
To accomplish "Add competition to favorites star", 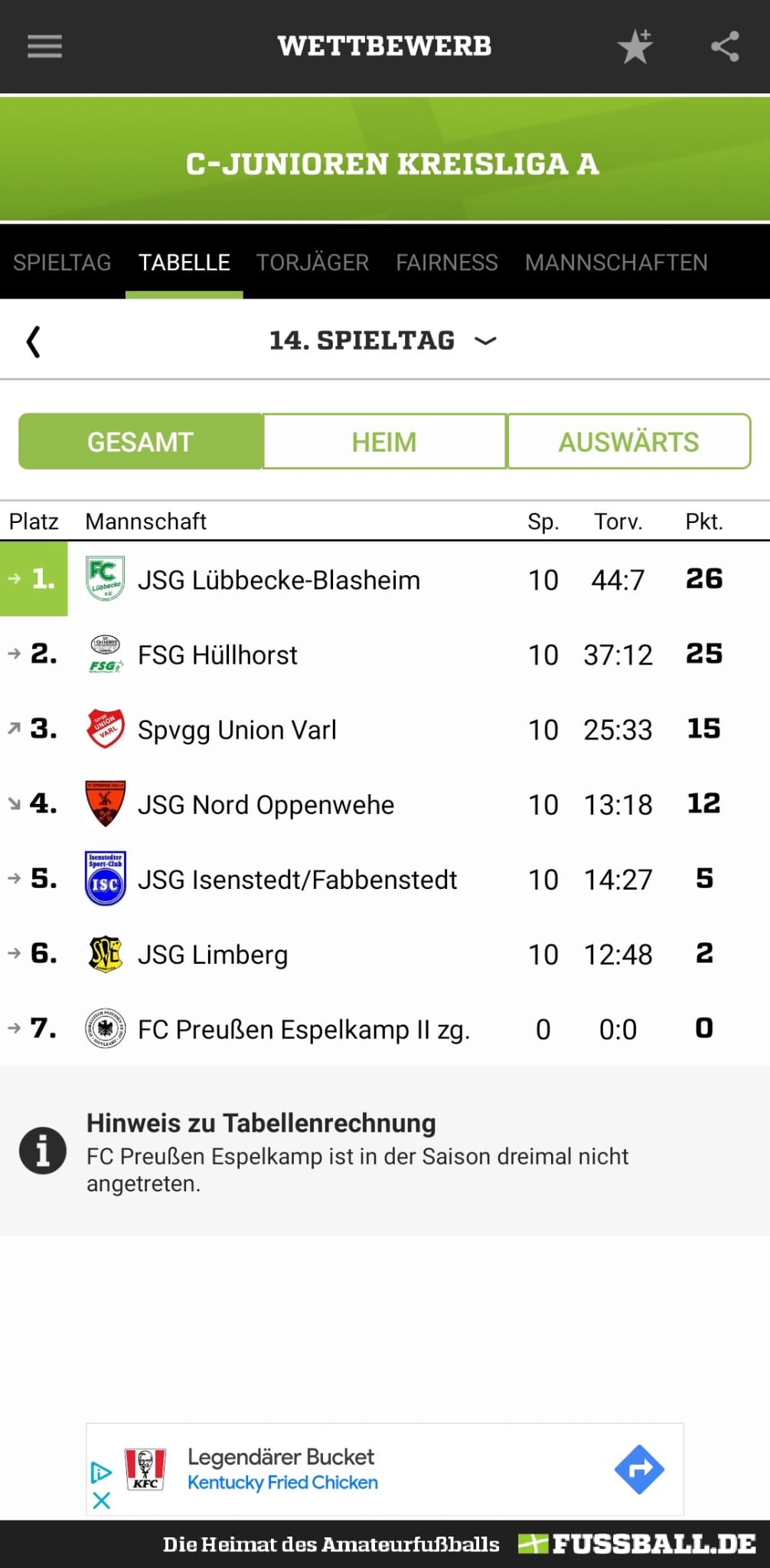I will coord(635,47).
